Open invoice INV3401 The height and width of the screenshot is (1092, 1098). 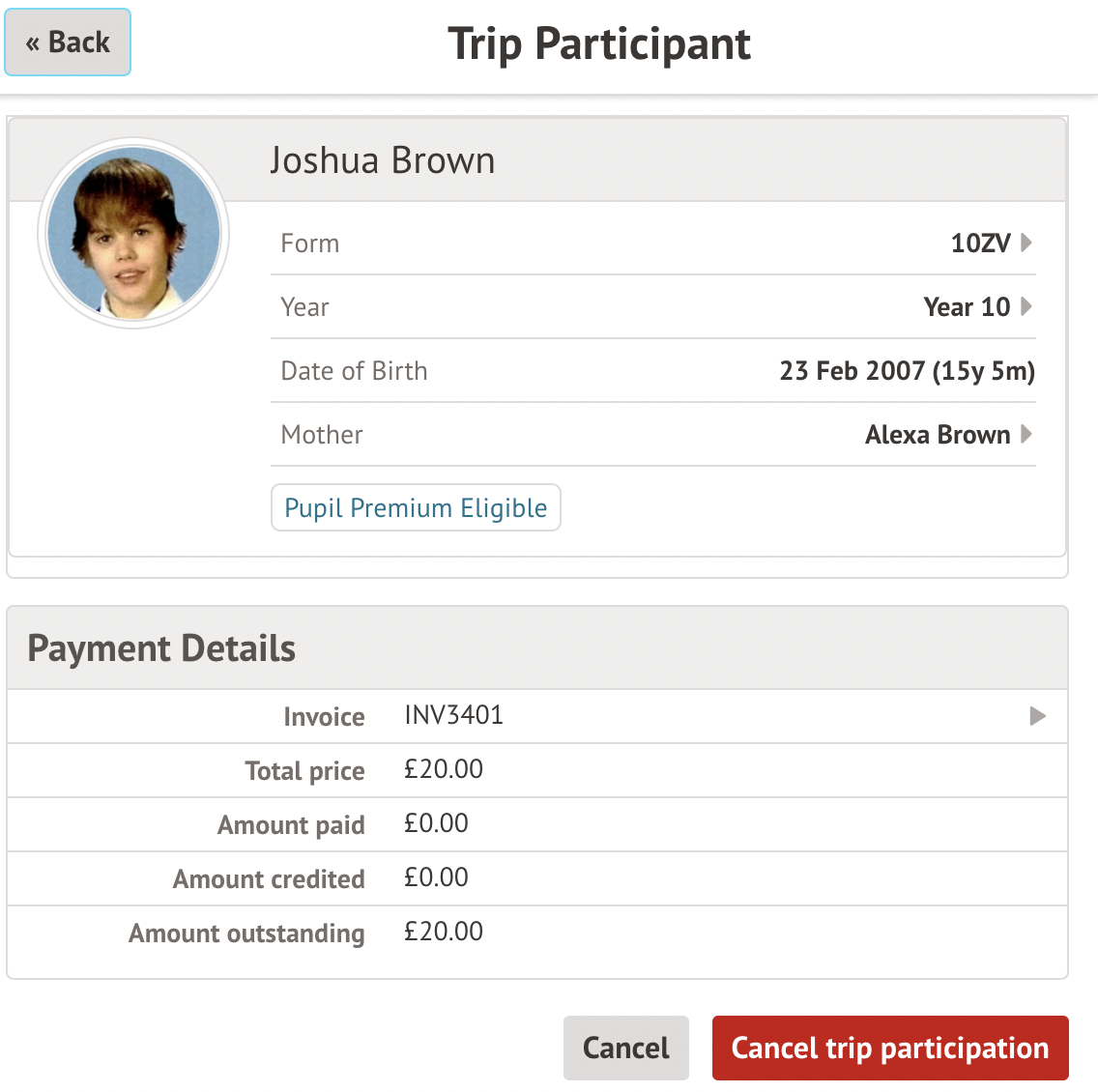click(536, 716)
